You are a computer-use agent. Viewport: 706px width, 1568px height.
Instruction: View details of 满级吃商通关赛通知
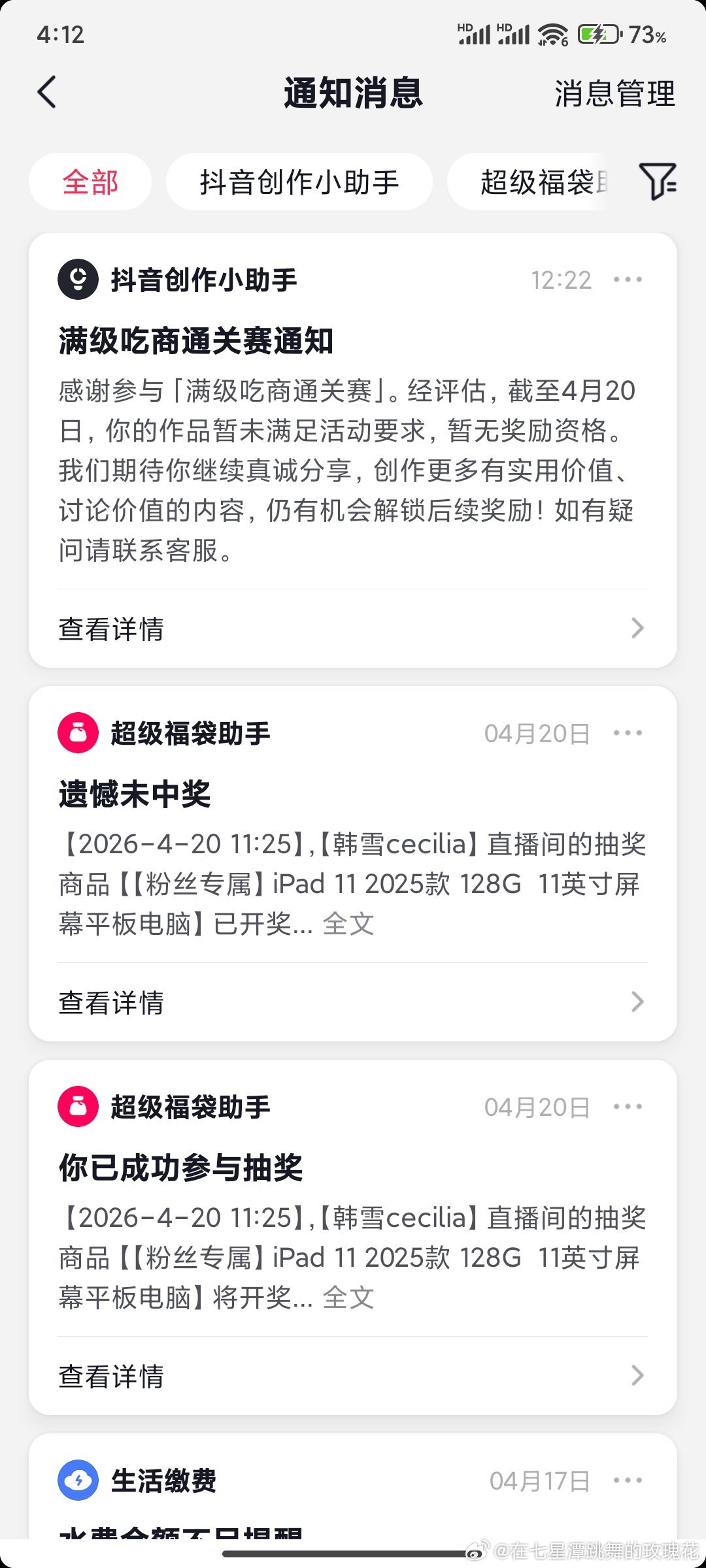coord(352,629)
